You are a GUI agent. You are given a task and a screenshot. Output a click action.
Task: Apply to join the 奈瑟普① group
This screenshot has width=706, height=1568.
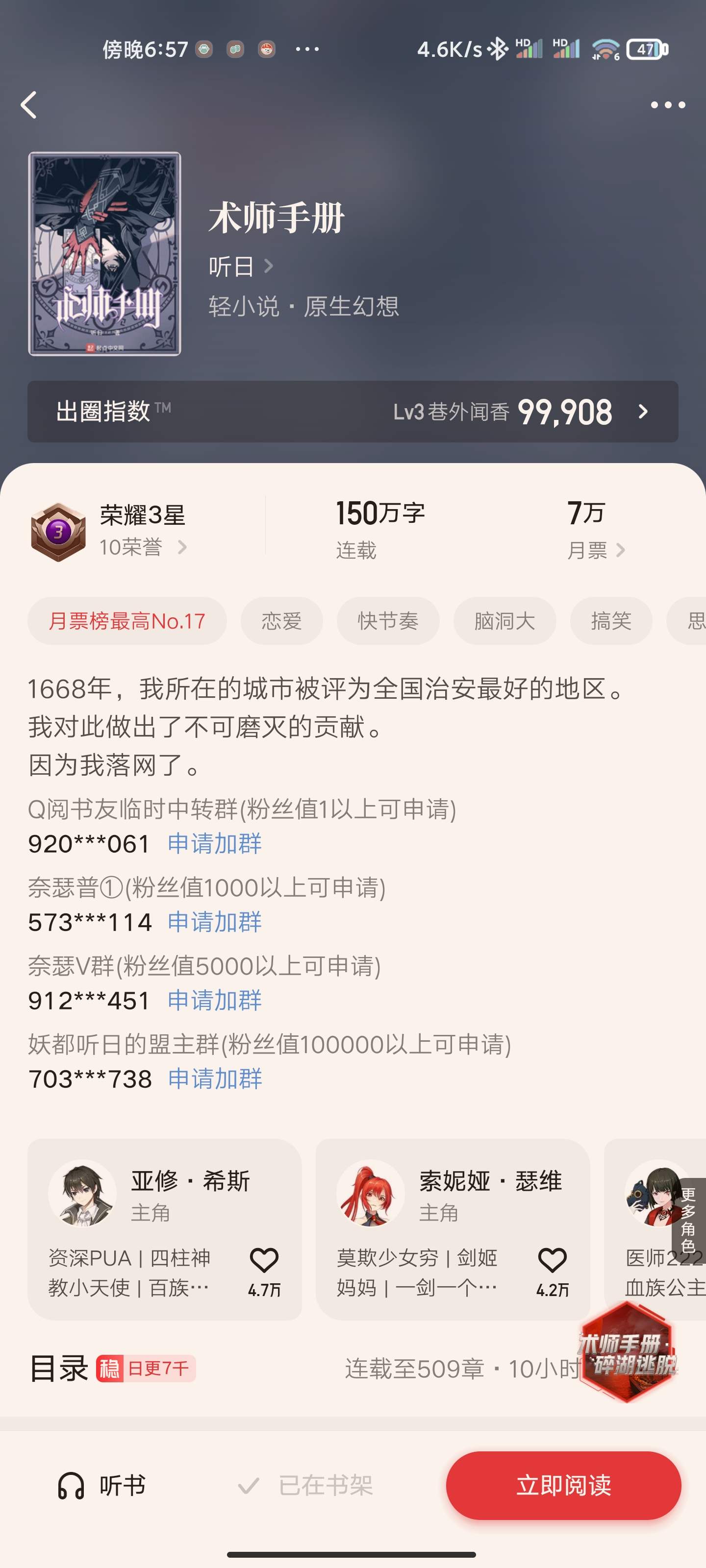coord(214,922)
